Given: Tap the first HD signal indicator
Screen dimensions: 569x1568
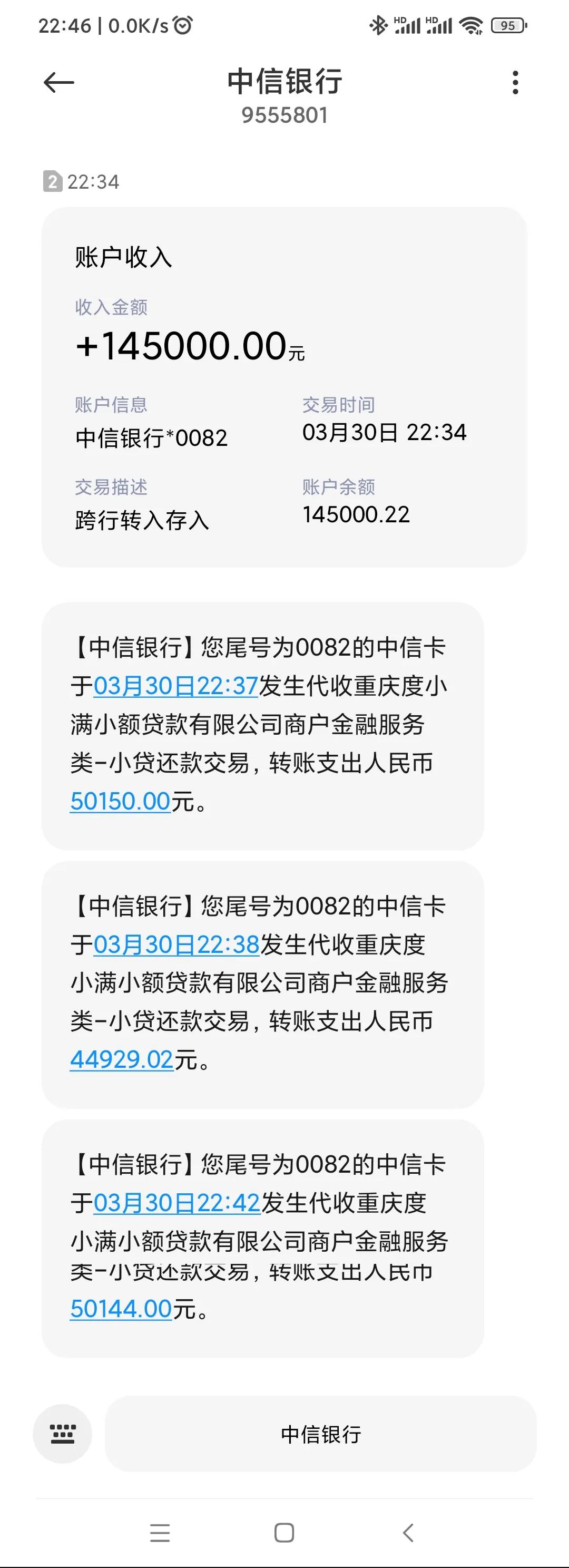Looking at the screenshot, I should (407, 26).
